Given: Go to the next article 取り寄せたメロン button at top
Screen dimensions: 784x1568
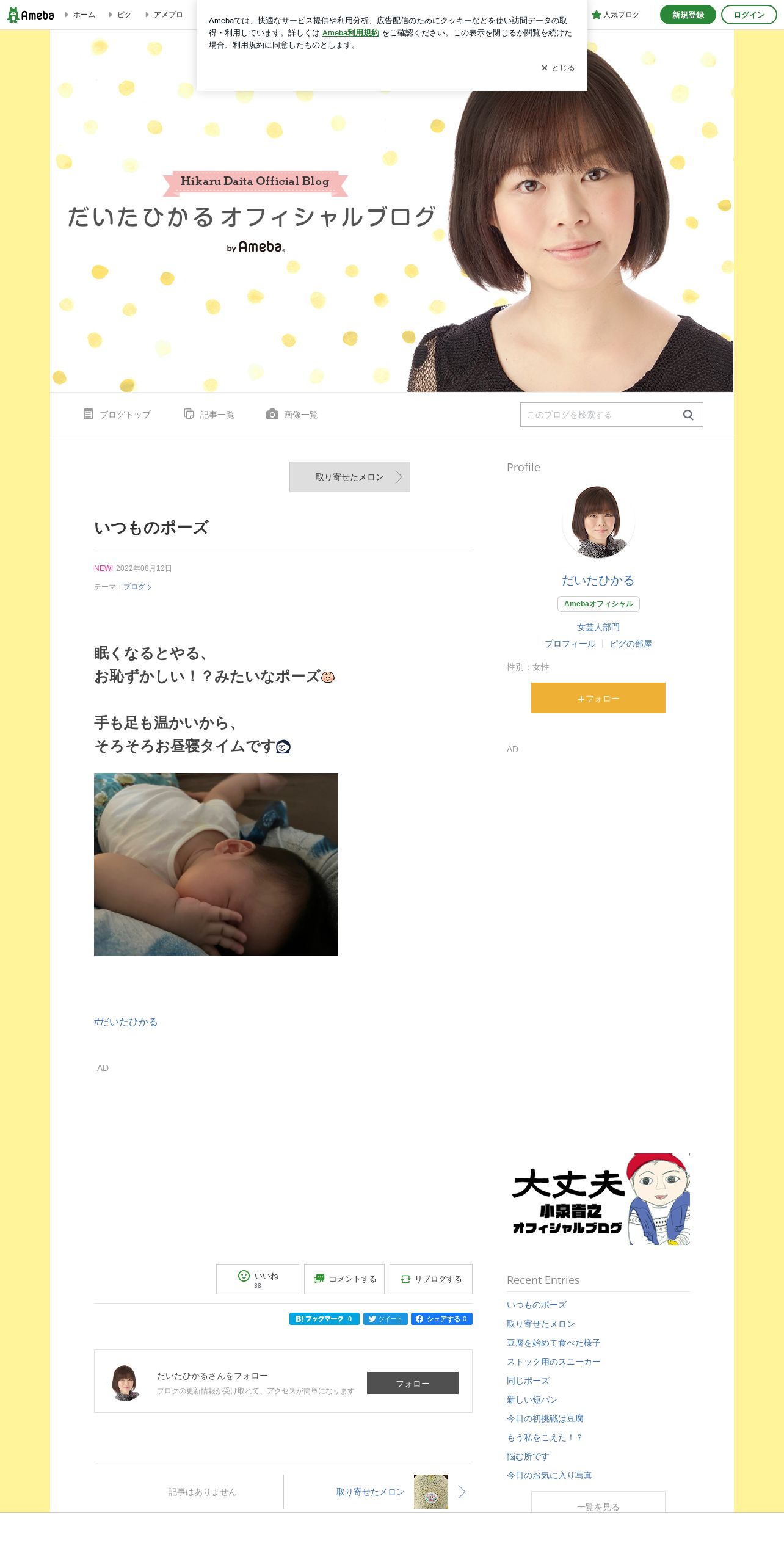Looking at the screenshot, I should coord(350,477).
